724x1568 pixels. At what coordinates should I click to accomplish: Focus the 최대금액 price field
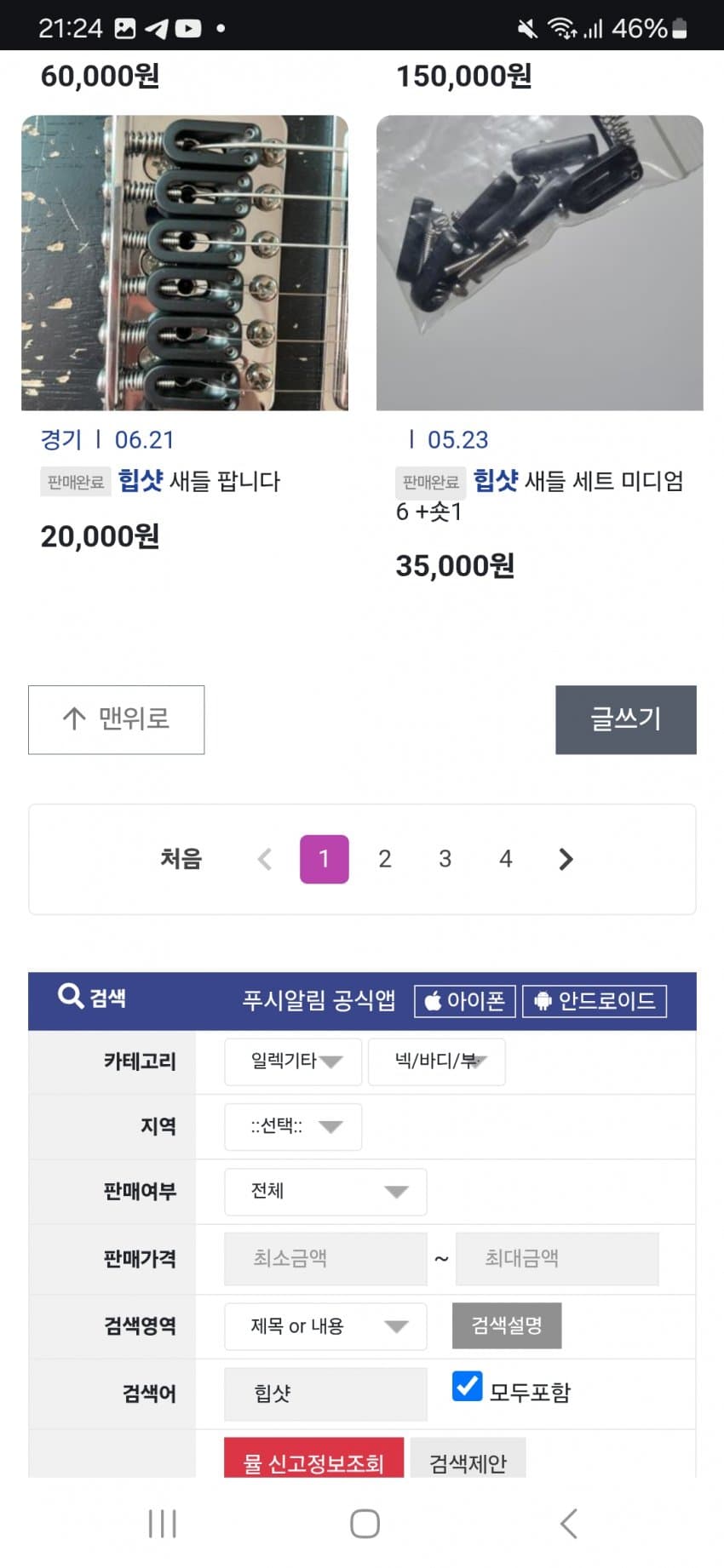[557, 1259]
